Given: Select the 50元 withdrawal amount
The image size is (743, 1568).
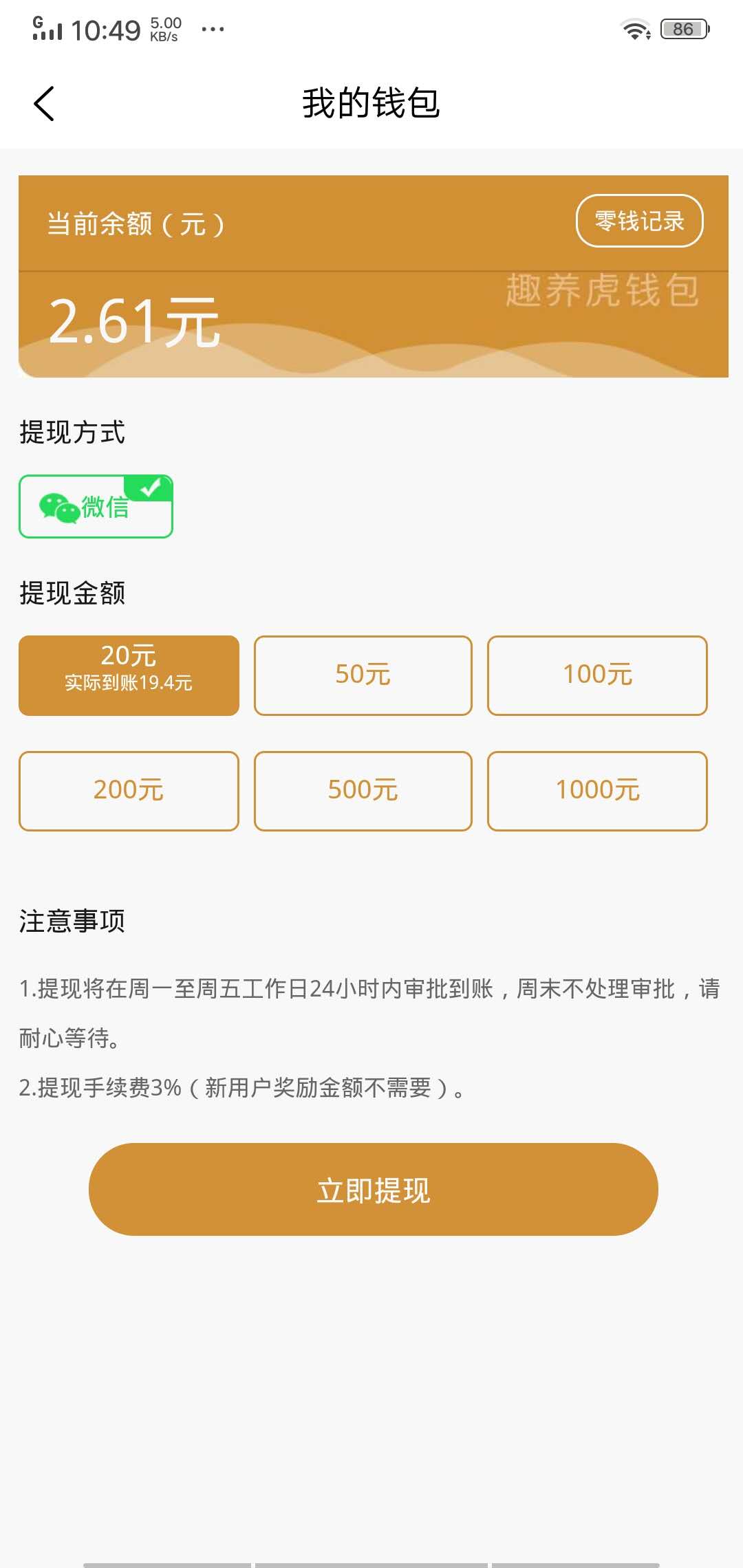Looking at the screenshot, I should (363, 675).
